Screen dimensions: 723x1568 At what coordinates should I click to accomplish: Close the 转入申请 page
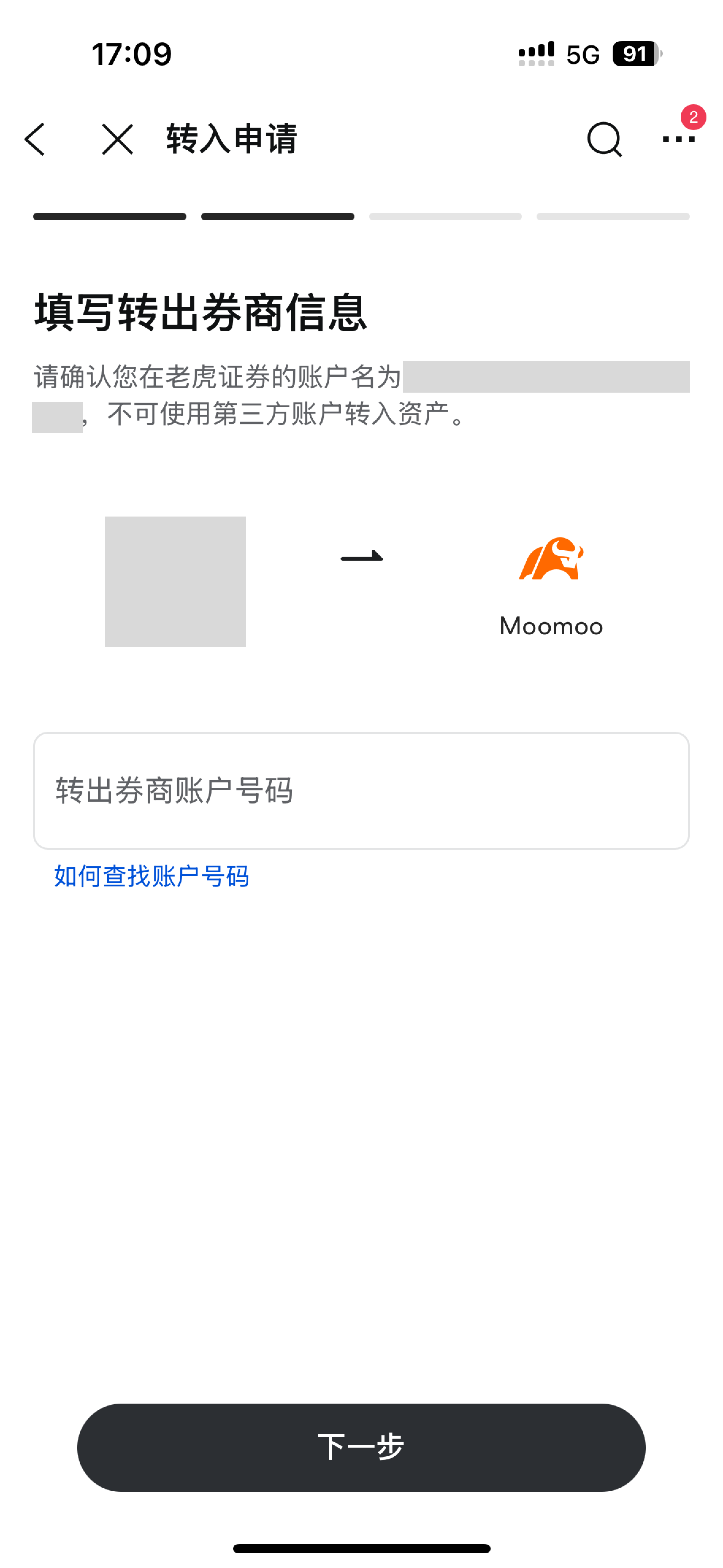pyautogui.click(x=117, y=139)
